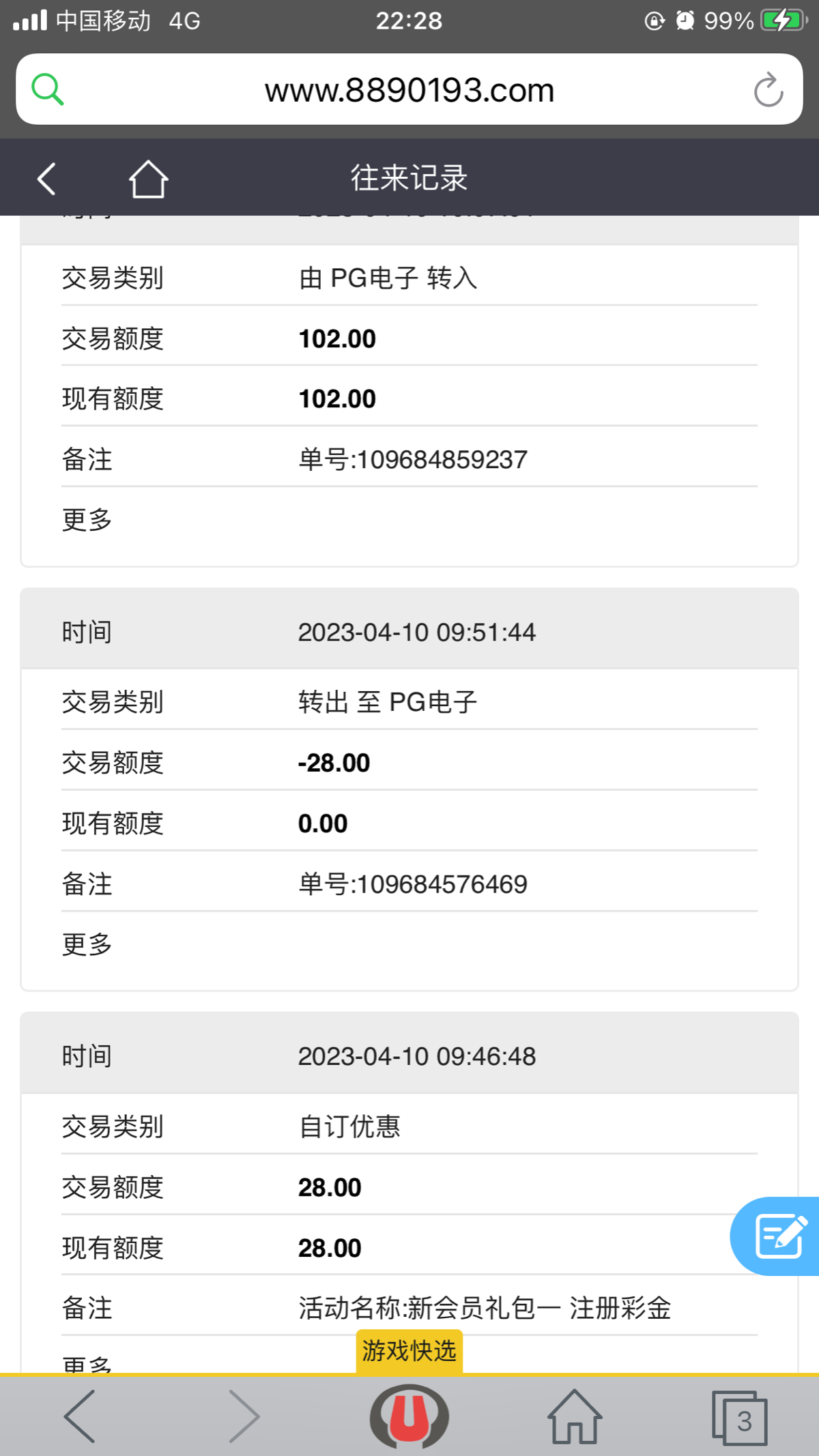Select the 往来记录 page title
Image resolution: width=819 pixels, height=1456 pixels.
(x=409, y=177)
